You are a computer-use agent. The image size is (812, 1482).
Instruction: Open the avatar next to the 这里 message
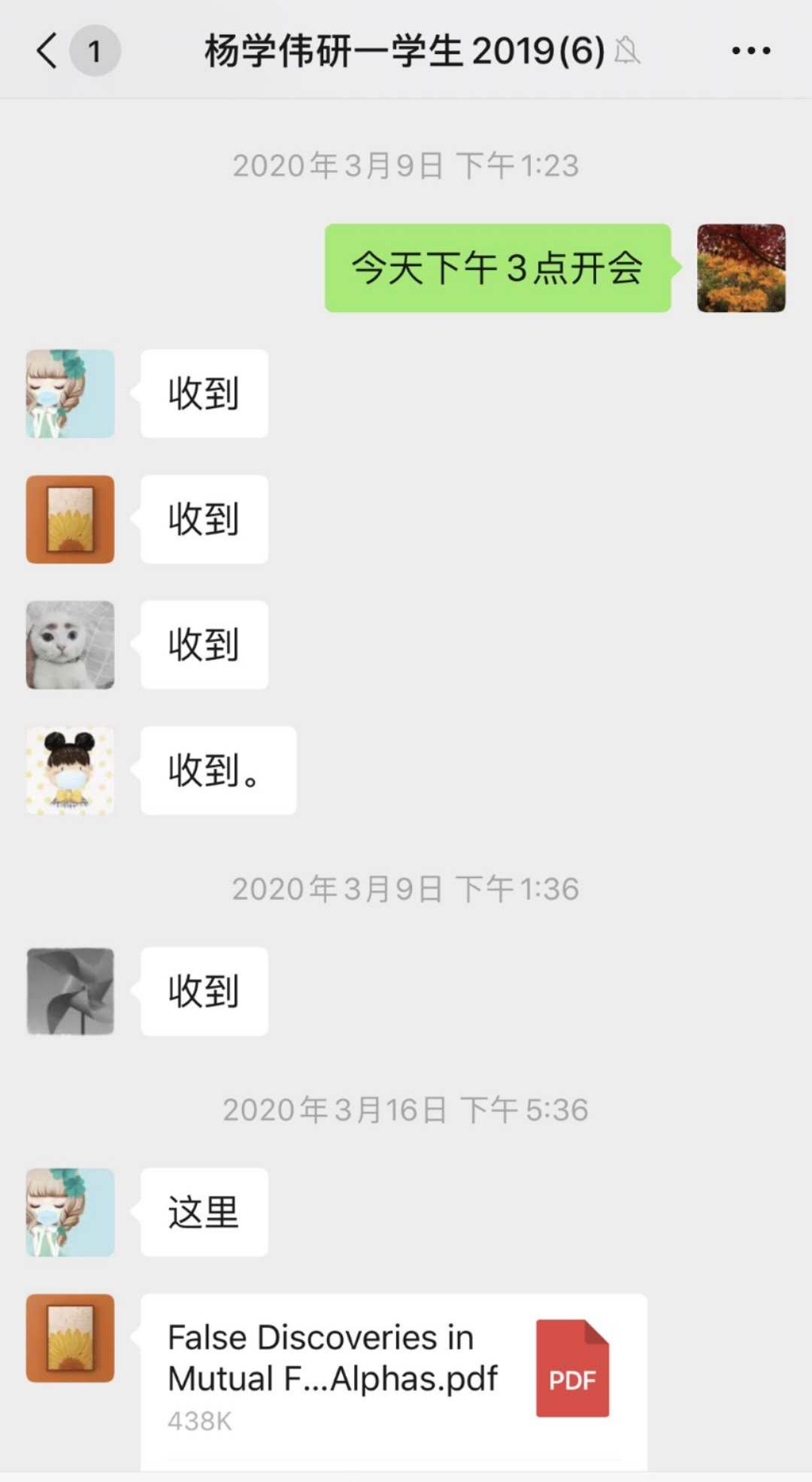pyautogui.click(x=71, y=1211)
